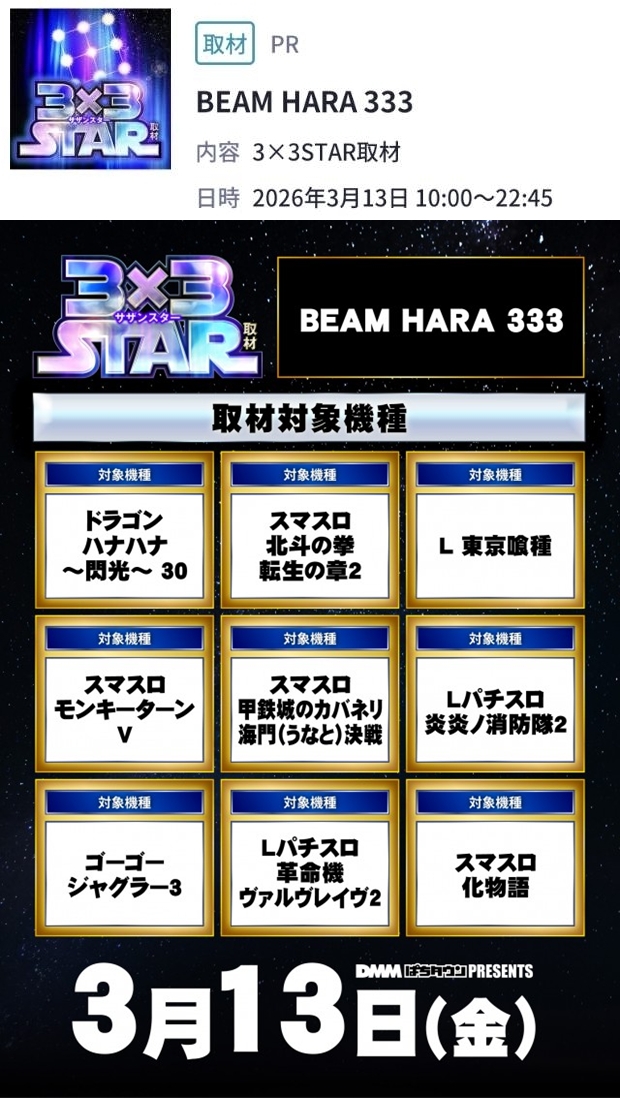Viewport: 620px width, 1098px height.
Task: Open the 3月13日 event poster image
Action: [x=310, y=660]
